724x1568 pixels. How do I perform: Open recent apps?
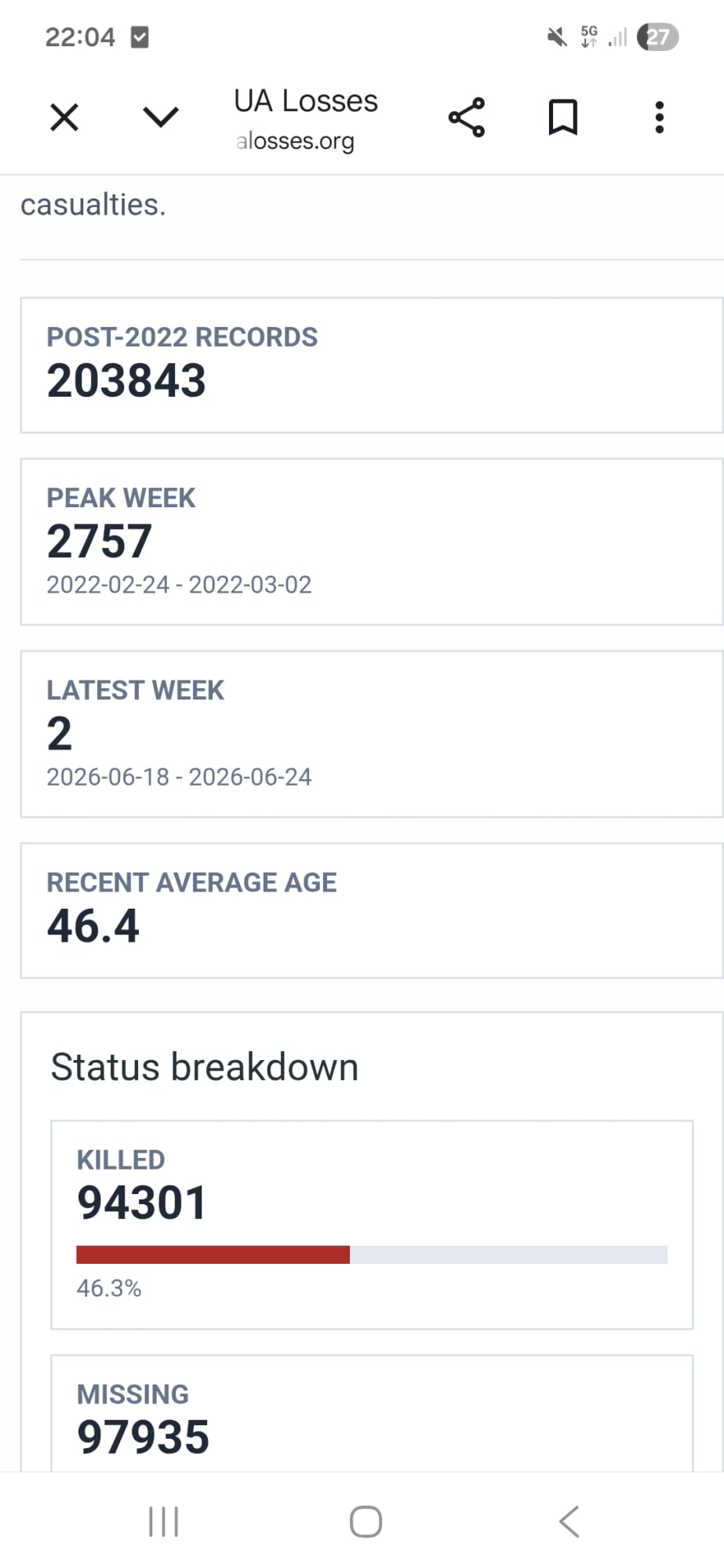coord(163,1522)
